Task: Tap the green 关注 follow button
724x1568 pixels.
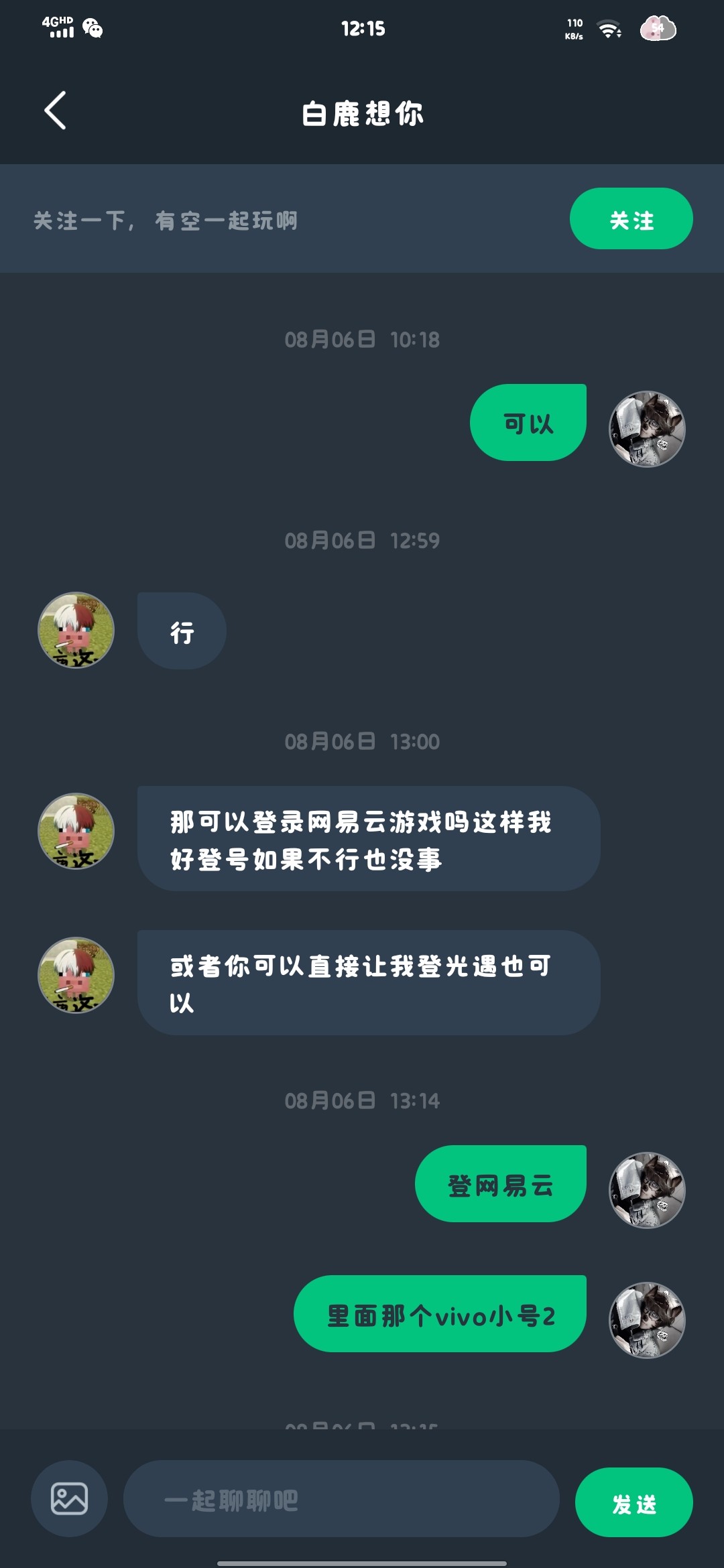Action: [x=631, y=218]
